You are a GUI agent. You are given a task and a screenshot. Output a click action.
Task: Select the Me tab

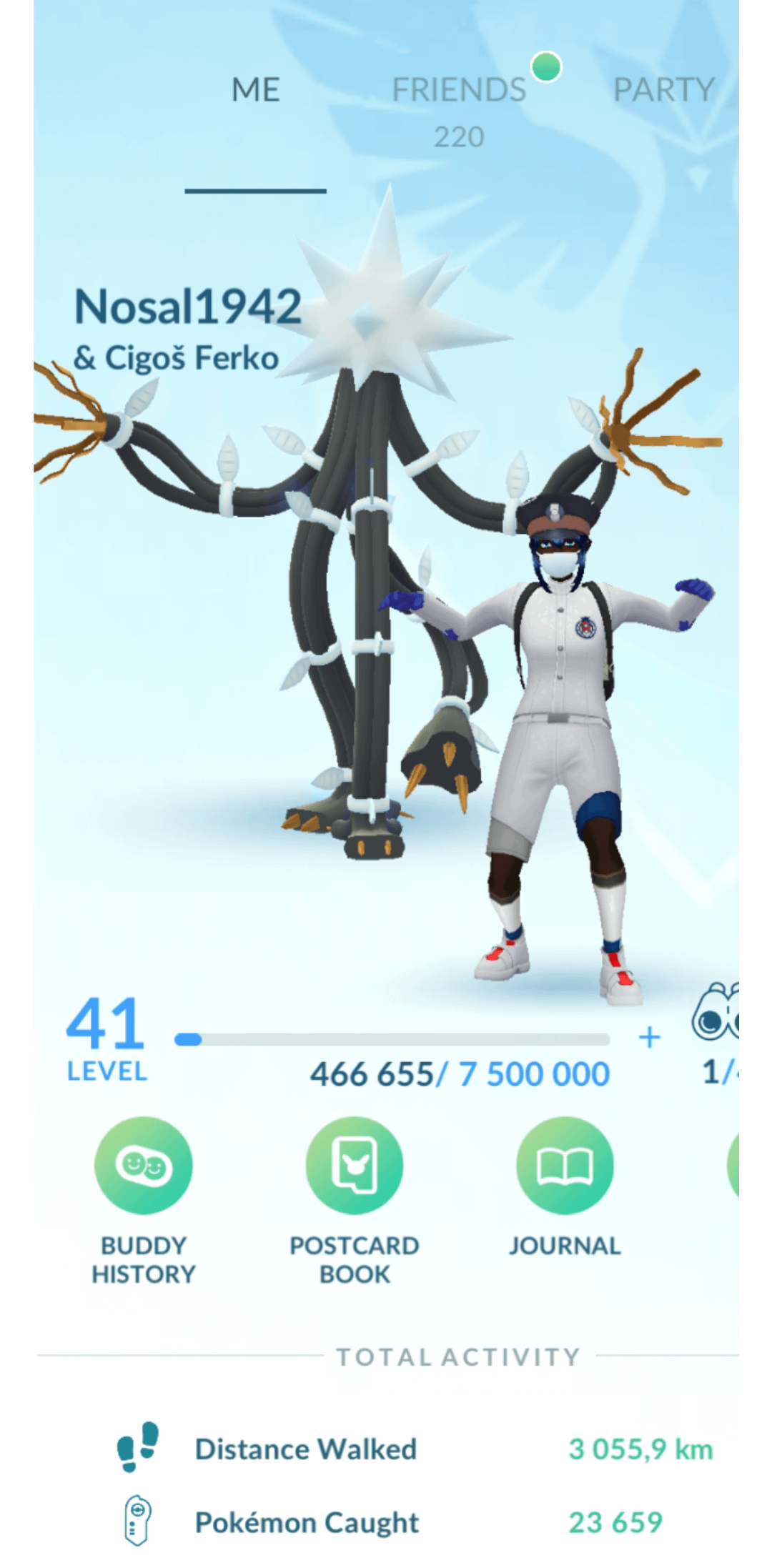pos(255,91)
